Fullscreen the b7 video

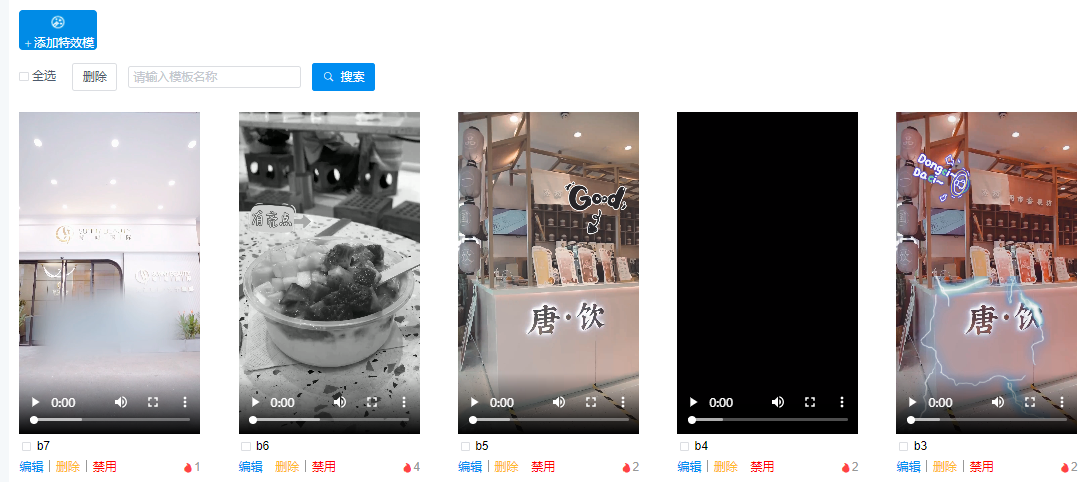pos(153,402)
